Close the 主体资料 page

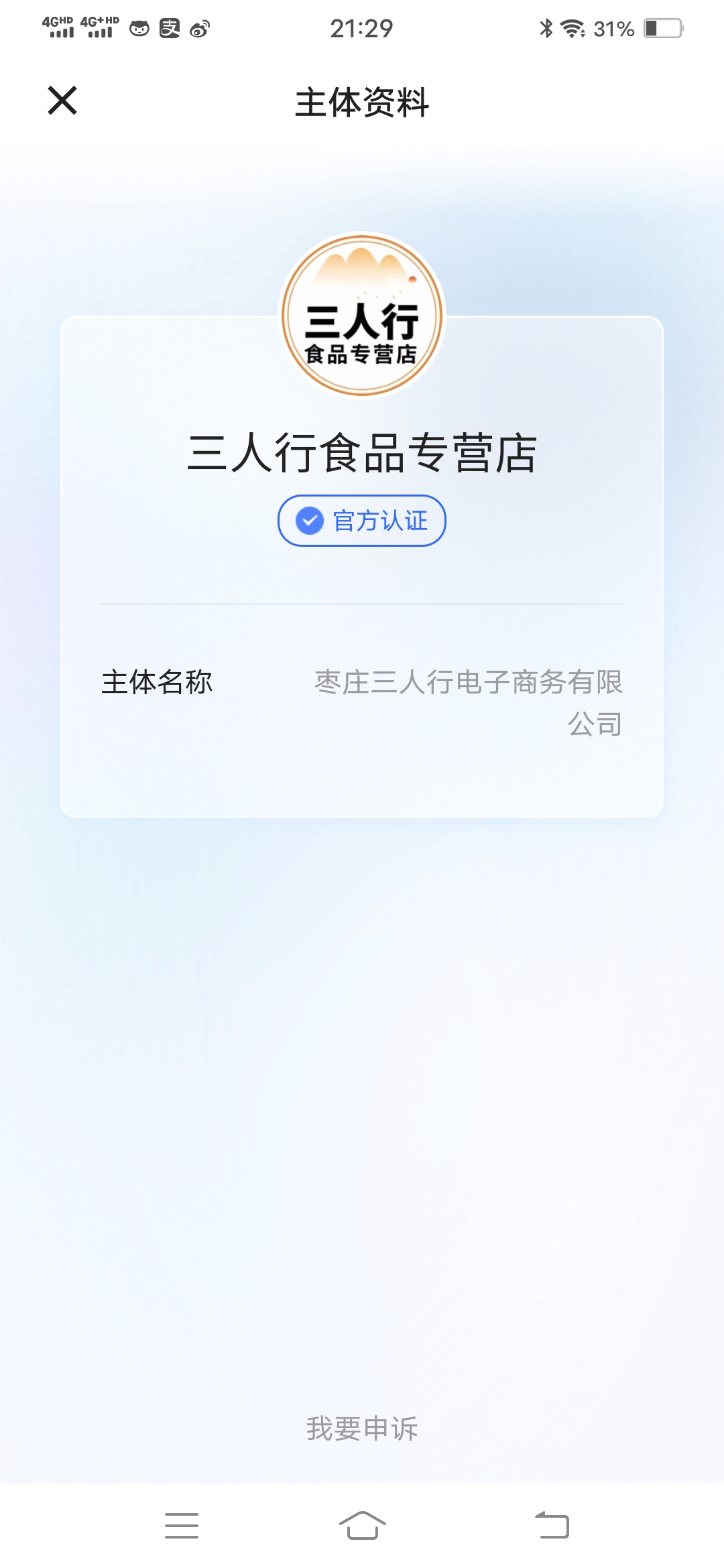pyautogui.click(x=62, y=101)
